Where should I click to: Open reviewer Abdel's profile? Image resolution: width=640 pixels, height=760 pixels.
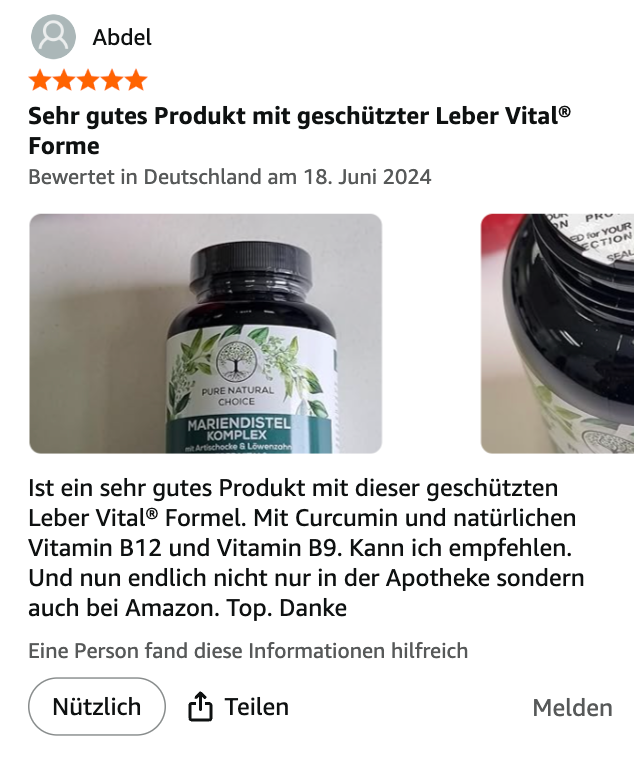click(122, 38)
